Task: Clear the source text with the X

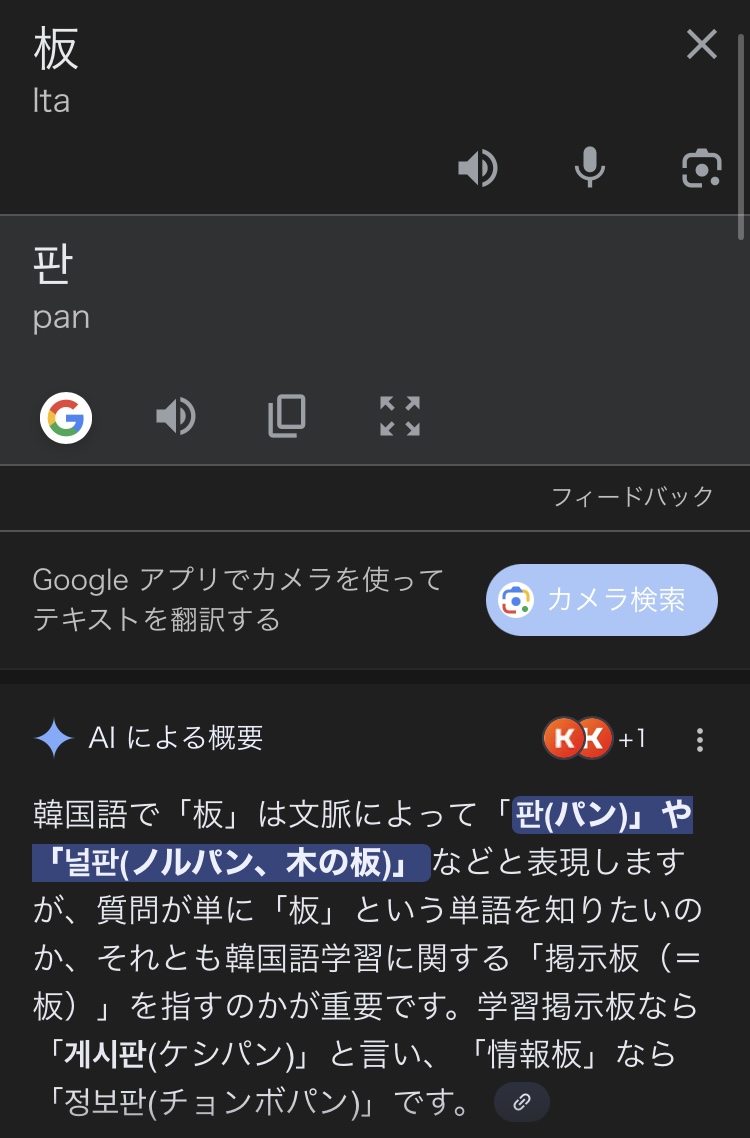Action: tap(702, 45)
